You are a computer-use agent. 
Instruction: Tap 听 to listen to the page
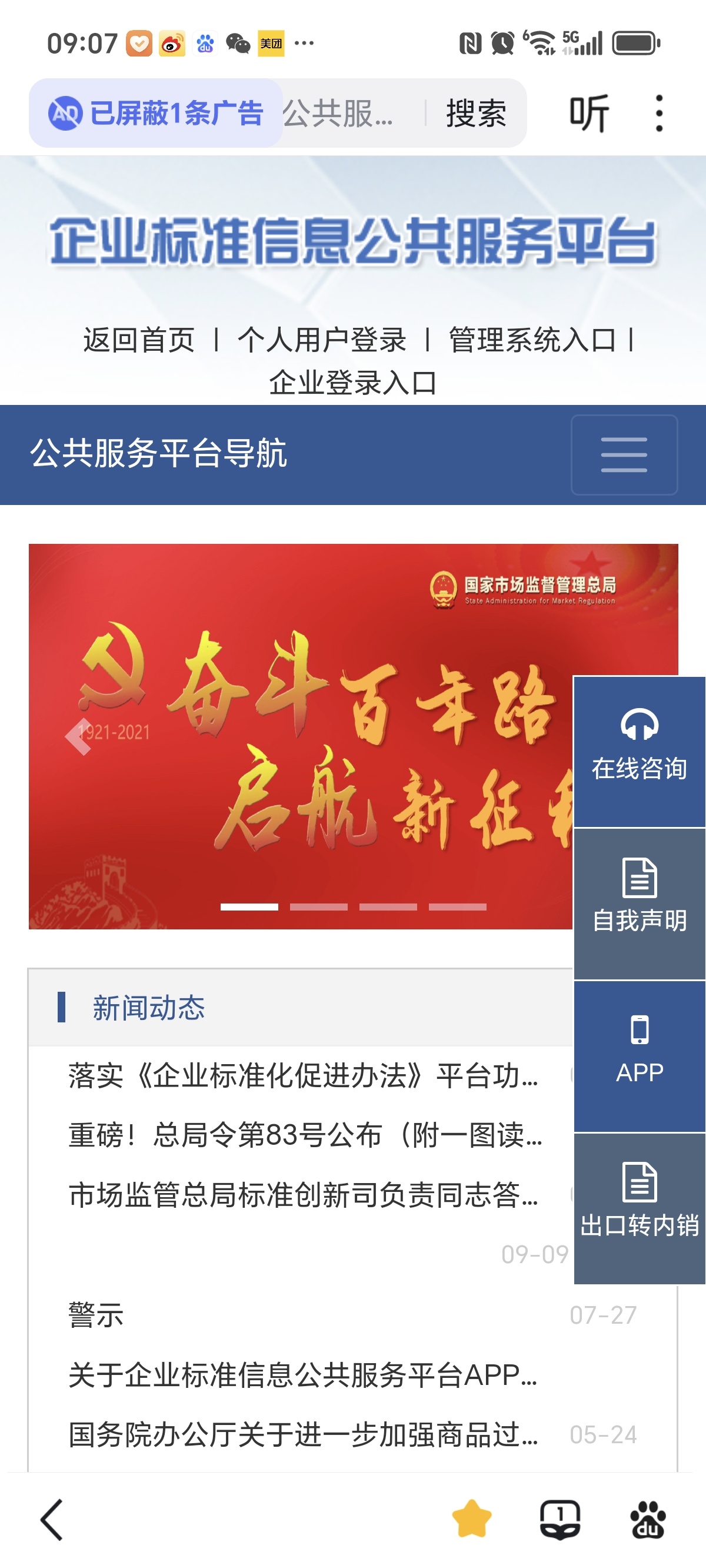tap(588, 113)
